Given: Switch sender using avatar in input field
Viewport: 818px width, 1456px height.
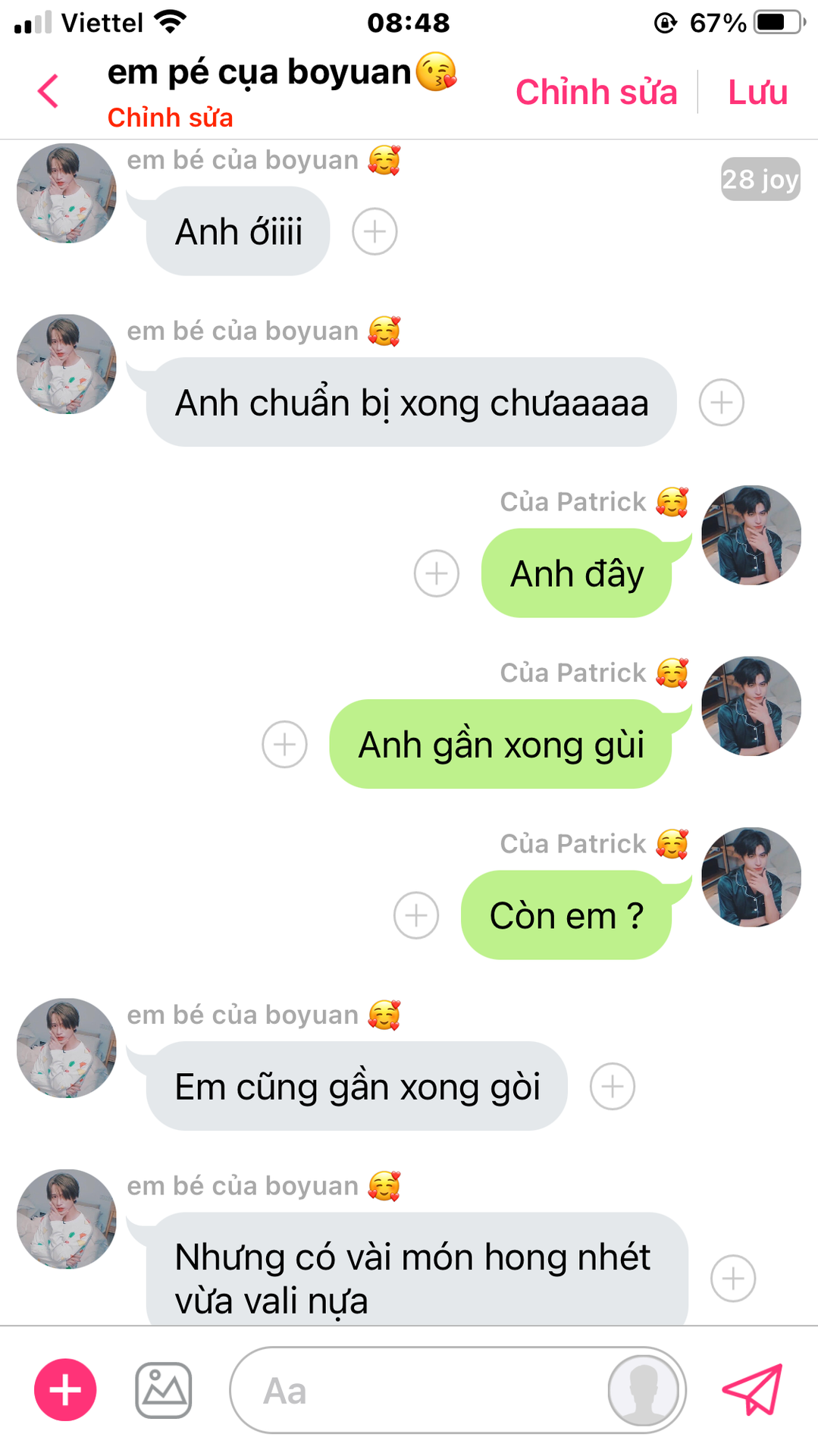Looking at the screenshot, I should [643, 1390].
